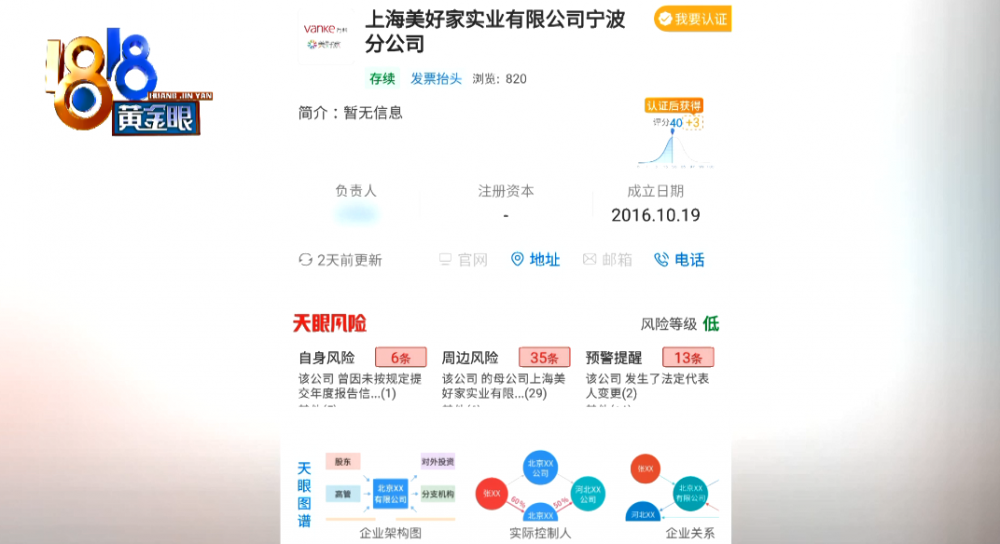The height and width of the screenshot is (544, 1000).
Task: Open the 企业架构图 chart
Action: click(x=390, y=490)
